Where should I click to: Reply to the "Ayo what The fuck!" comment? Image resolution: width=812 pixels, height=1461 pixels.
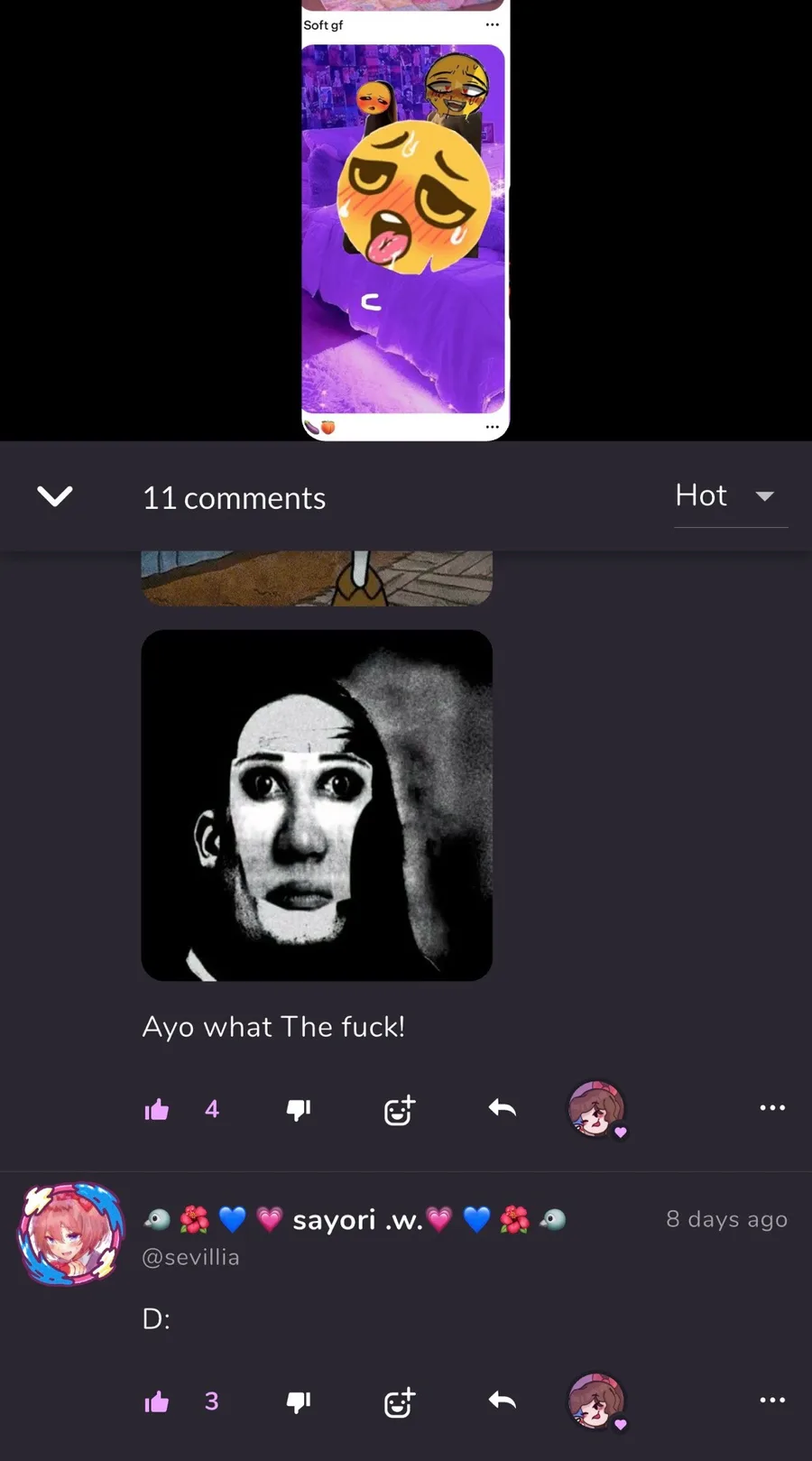[x=502, y=1108]
